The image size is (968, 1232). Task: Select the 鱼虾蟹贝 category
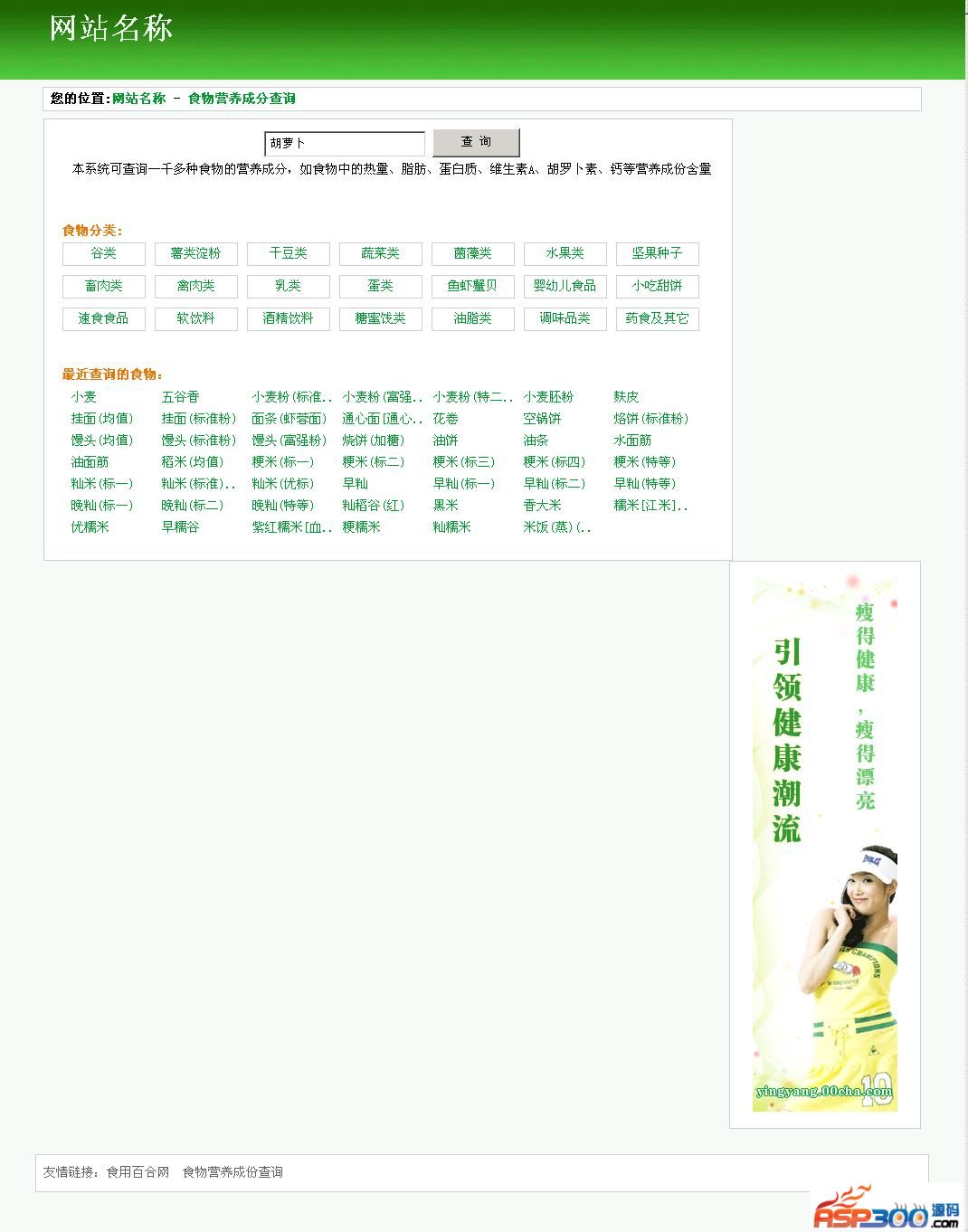(x=472, y=286)
